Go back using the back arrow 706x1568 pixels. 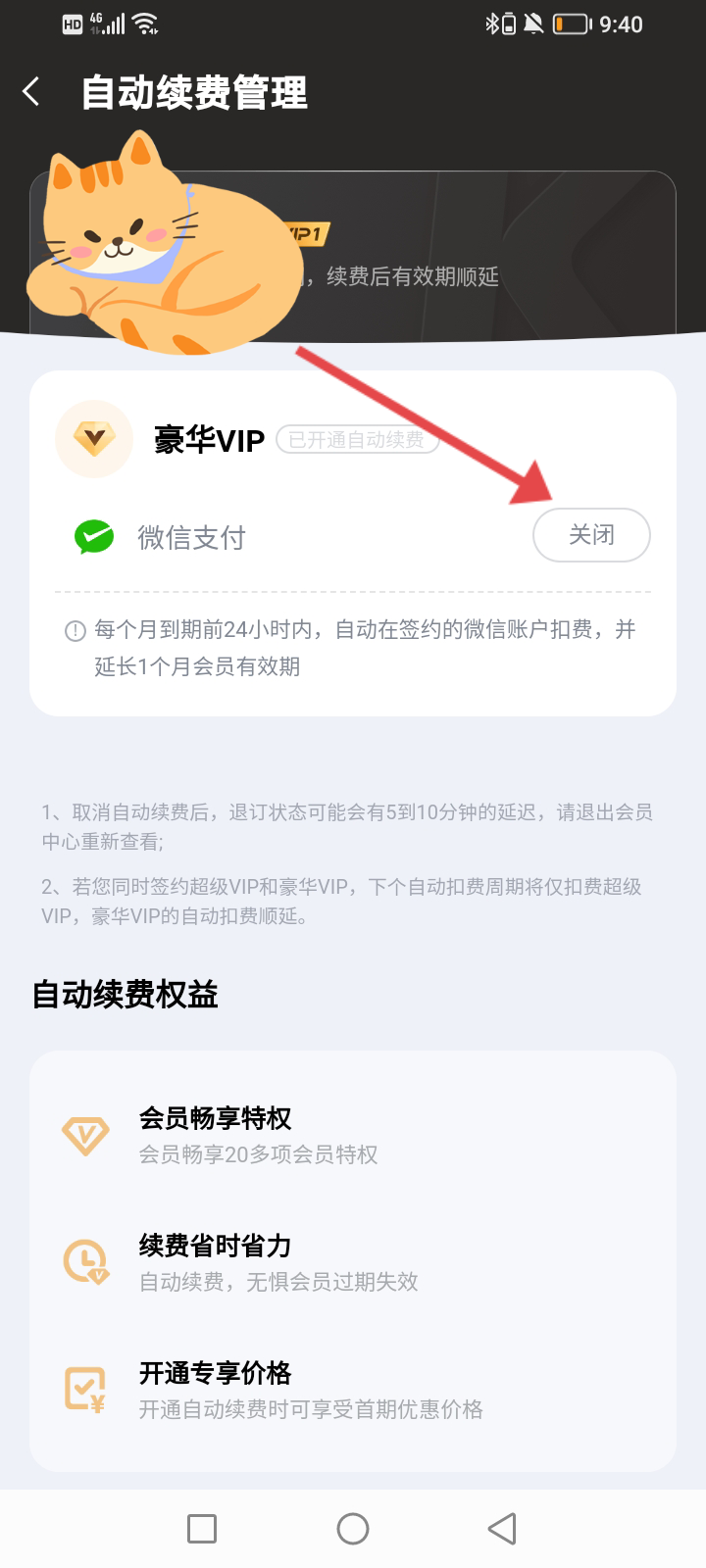(x=31, y=91)
